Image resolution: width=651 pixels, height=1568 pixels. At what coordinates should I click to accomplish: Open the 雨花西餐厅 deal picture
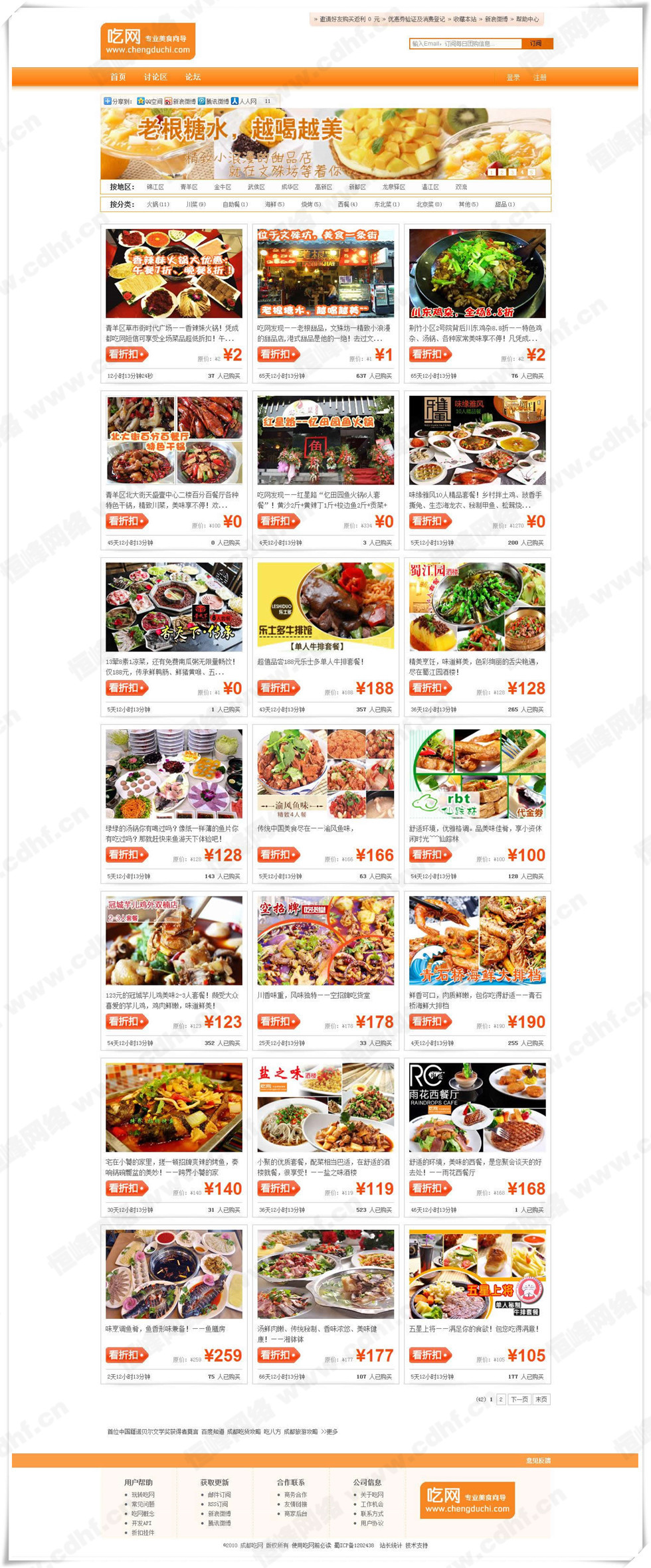point(477,1106)
